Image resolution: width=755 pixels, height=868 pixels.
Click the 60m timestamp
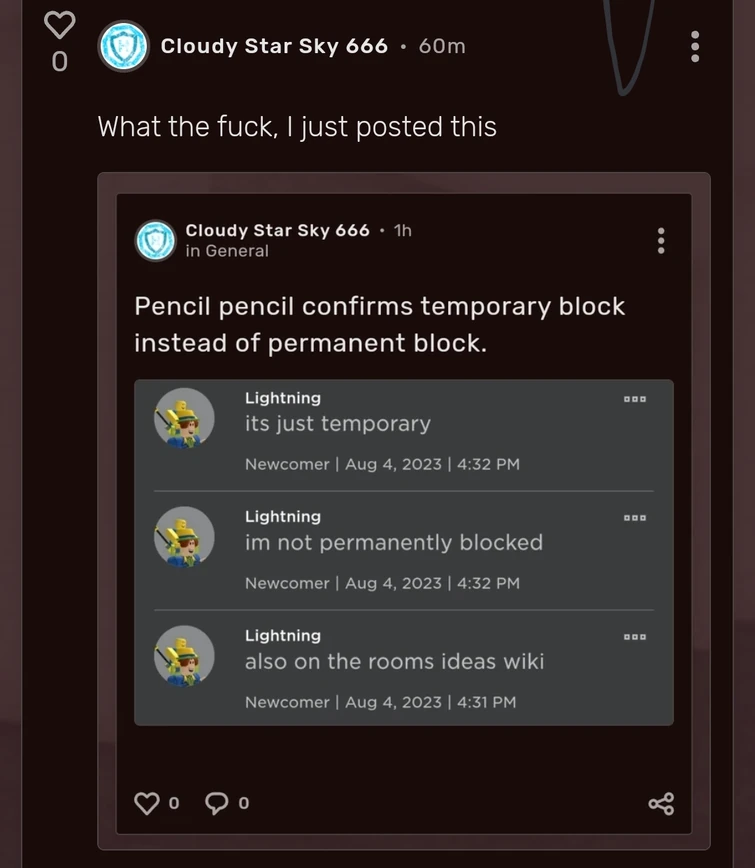441,45
